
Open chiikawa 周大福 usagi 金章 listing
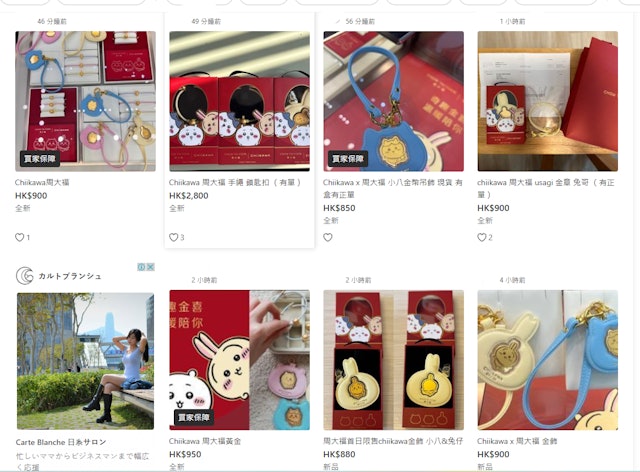(547, 101)
